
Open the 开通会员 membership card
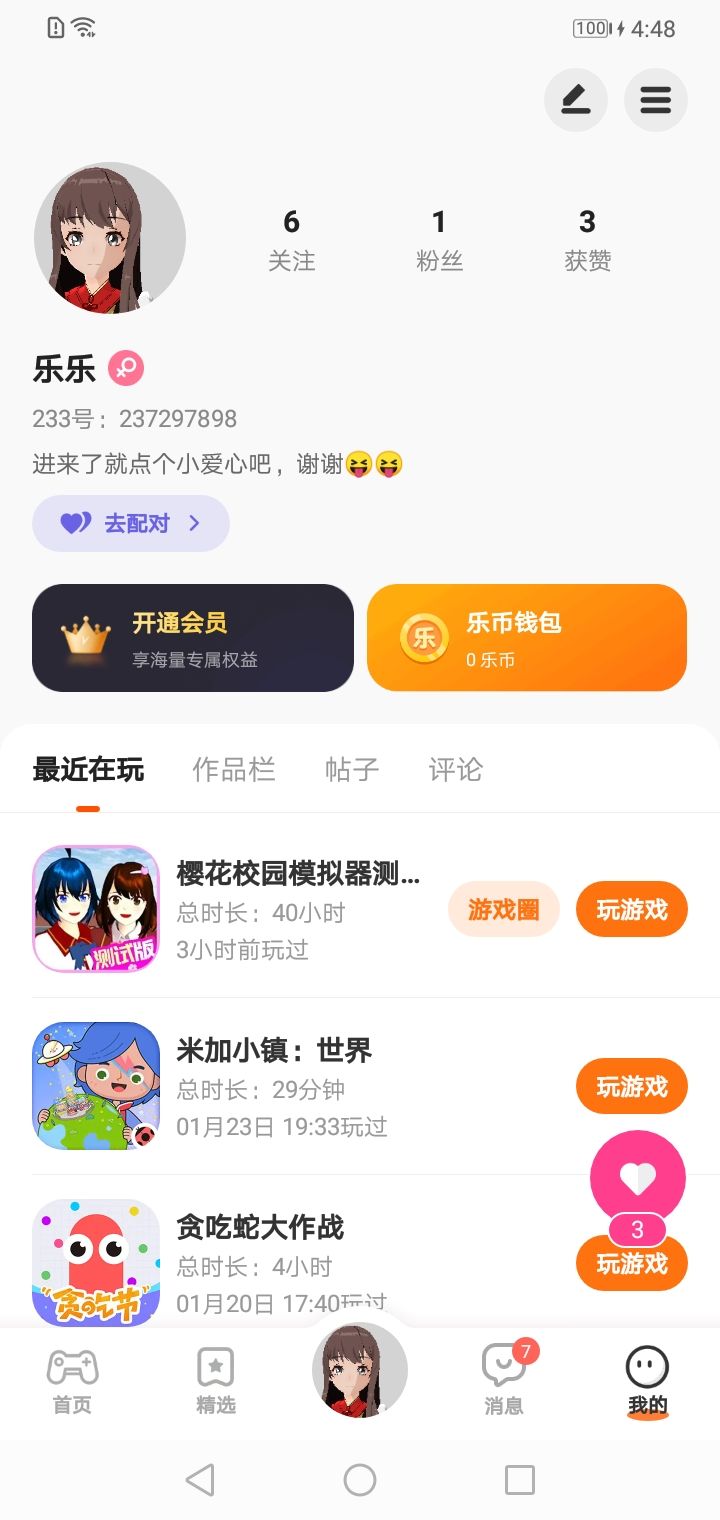point(193,638)
